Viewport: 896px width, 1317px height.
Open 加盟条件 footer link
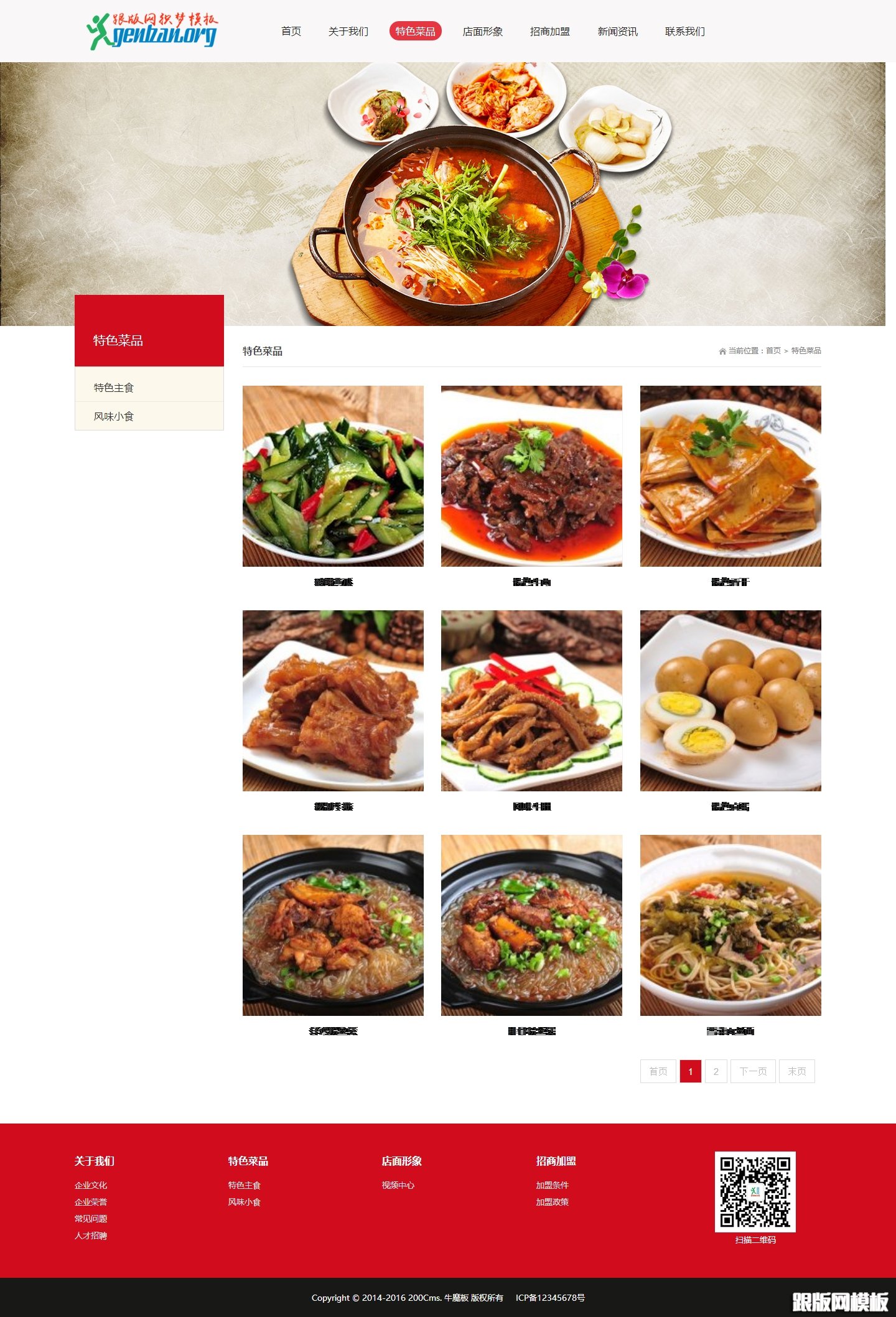[552, 1185]
